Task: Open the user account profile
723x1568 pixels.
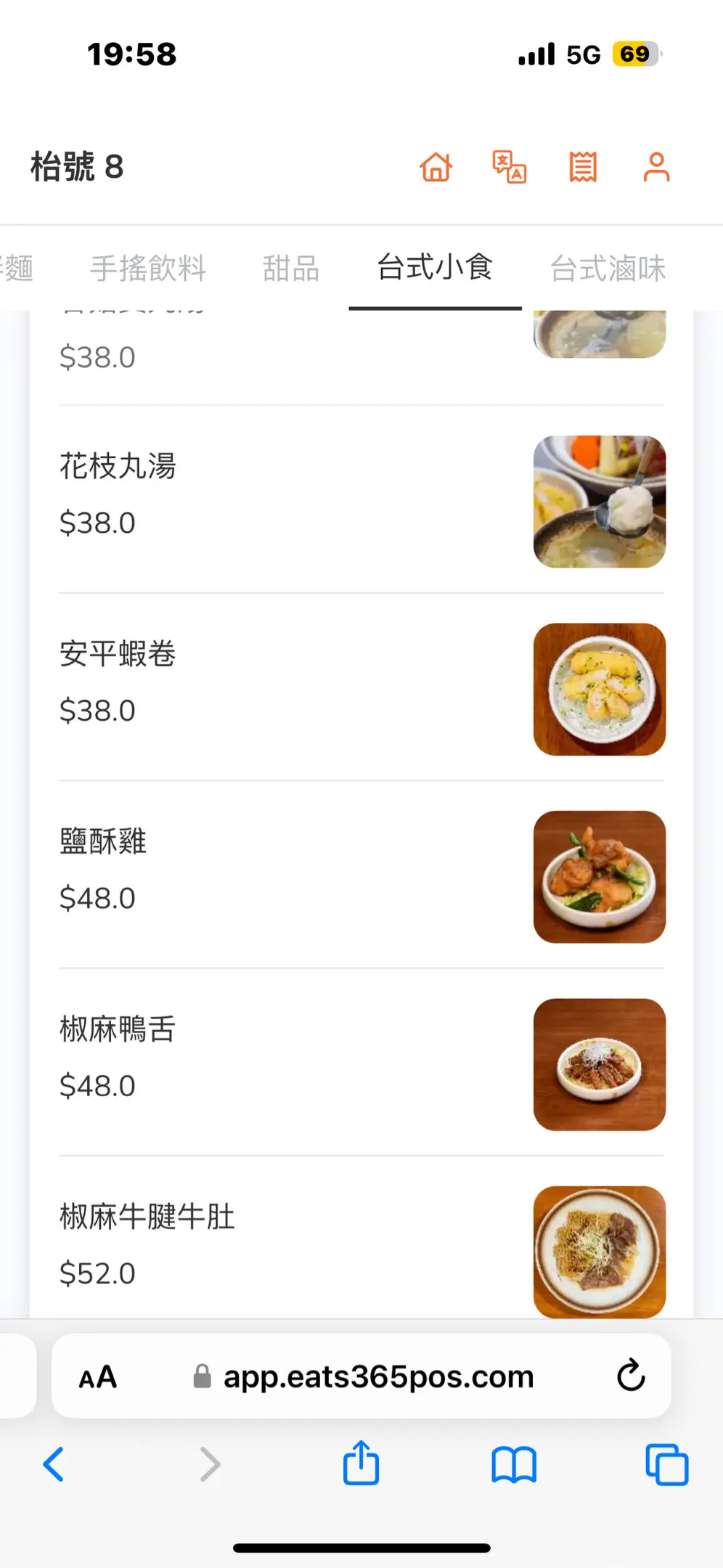Action: 656,167
